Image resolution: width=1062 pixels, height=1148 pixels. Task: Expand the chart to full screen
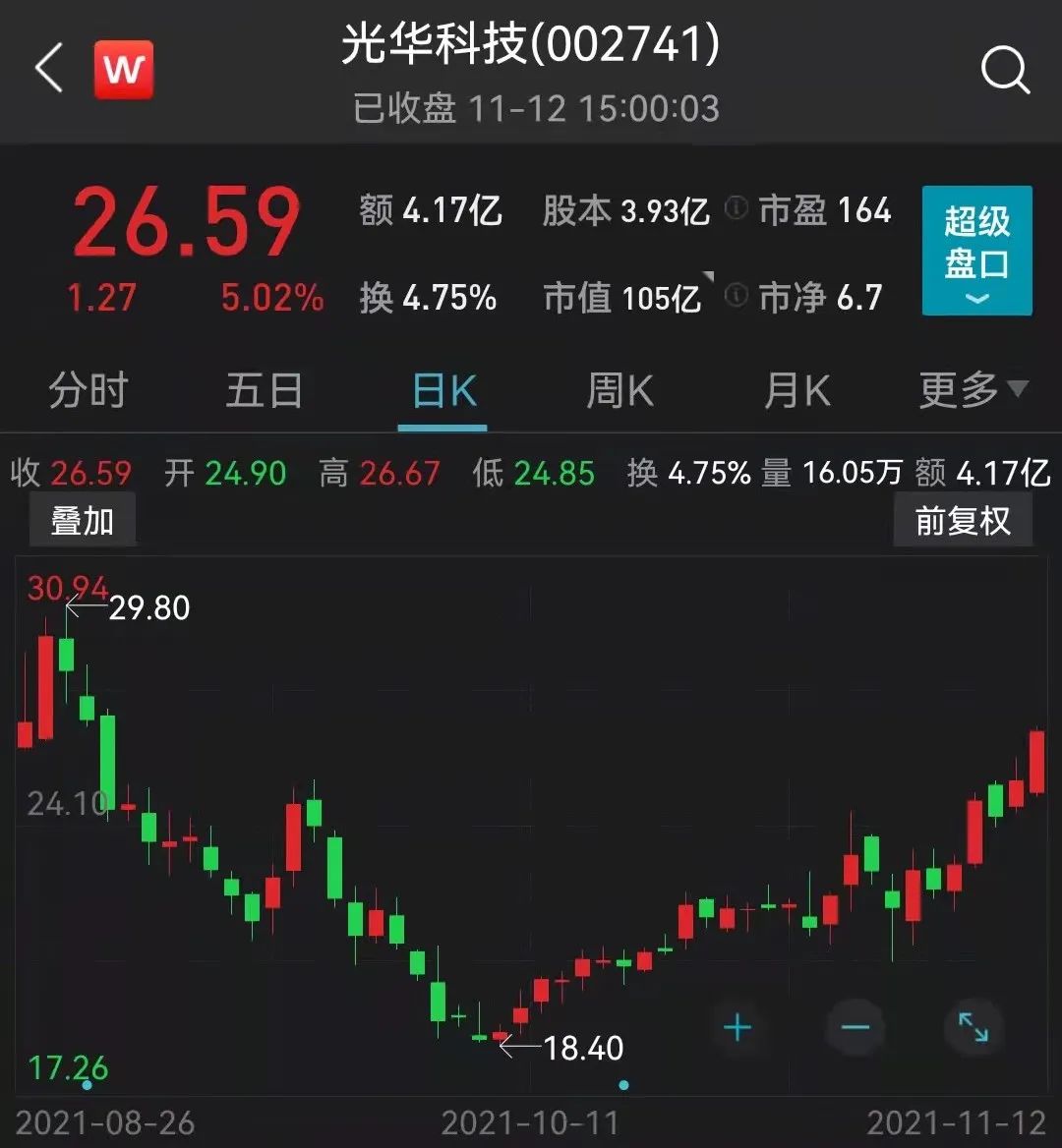coord(973,1028)
